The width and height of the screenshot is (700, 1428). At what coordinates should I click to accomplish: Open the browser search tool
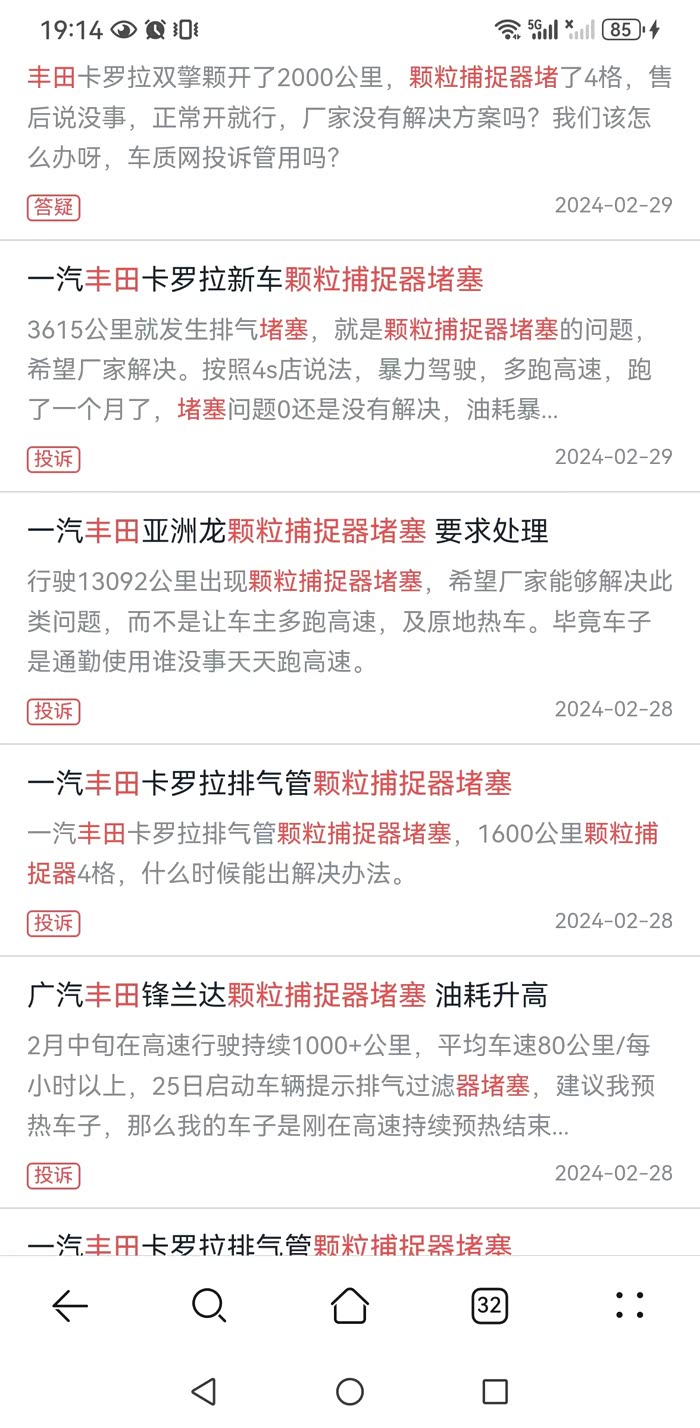point(209,1305)
